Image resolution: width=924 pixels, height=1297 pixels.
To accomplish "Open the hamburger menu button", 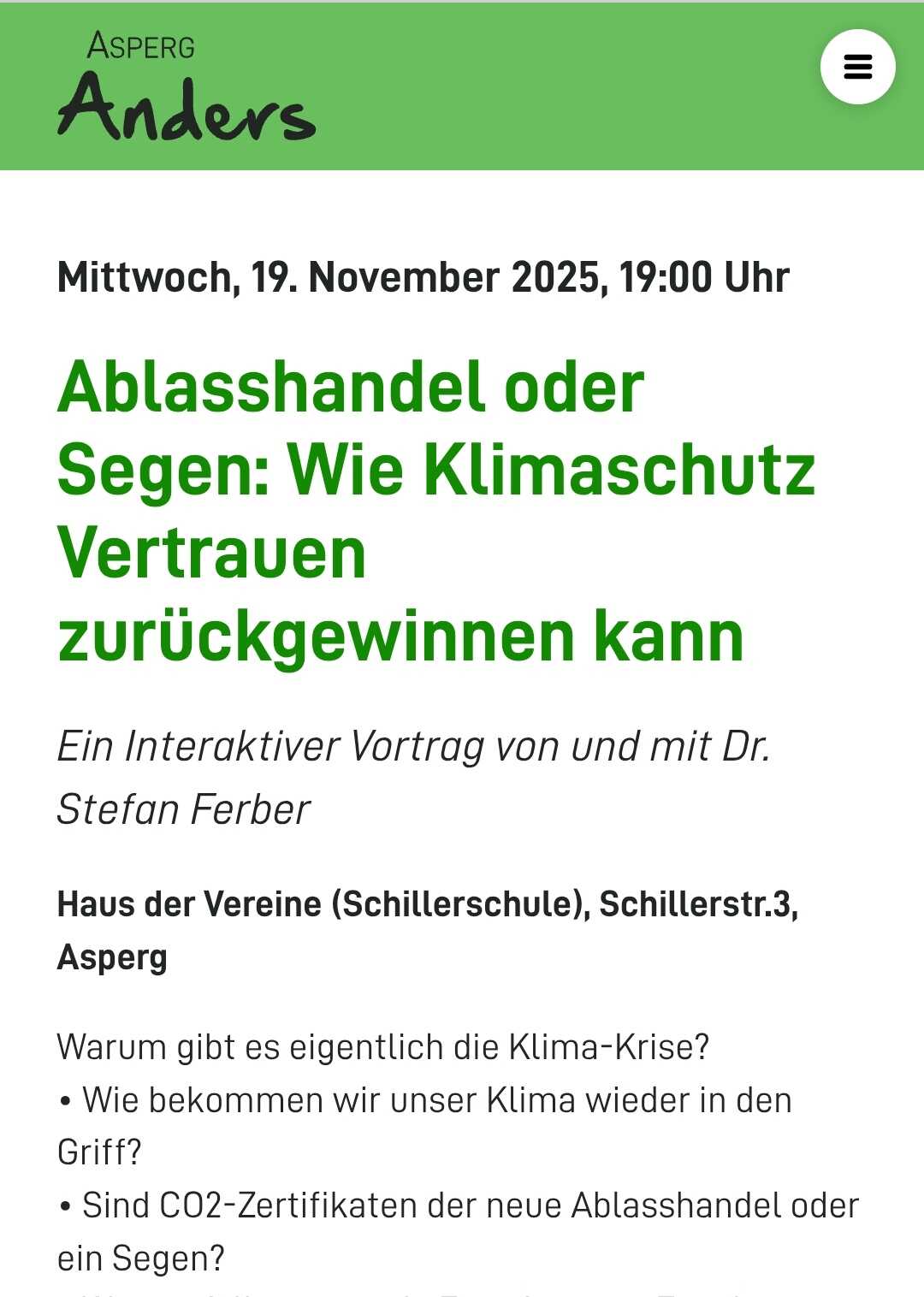I will pos(857,67).
